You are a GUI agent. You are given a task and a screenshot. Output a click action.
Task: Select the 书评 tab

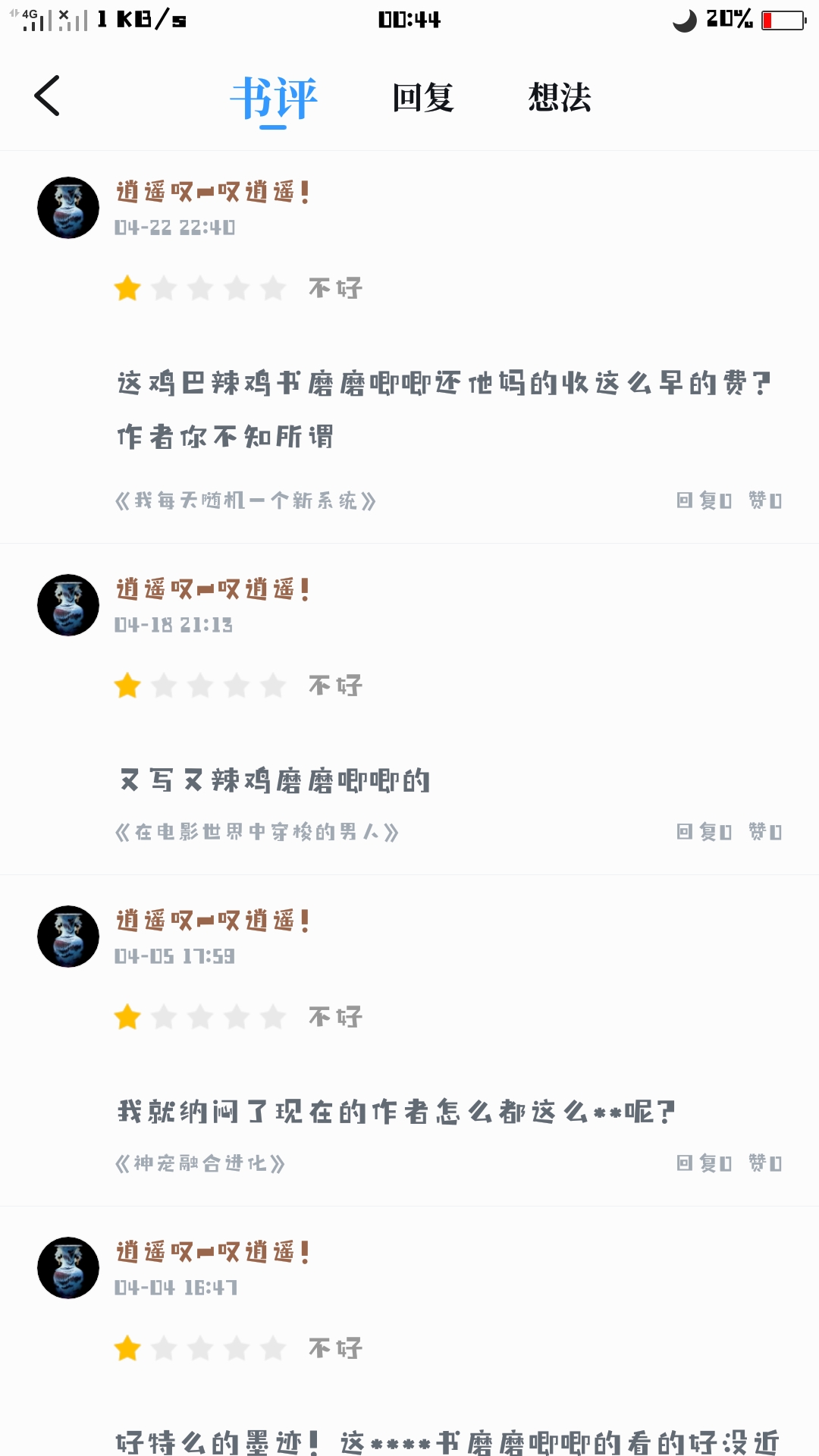[x=274, y=99]
